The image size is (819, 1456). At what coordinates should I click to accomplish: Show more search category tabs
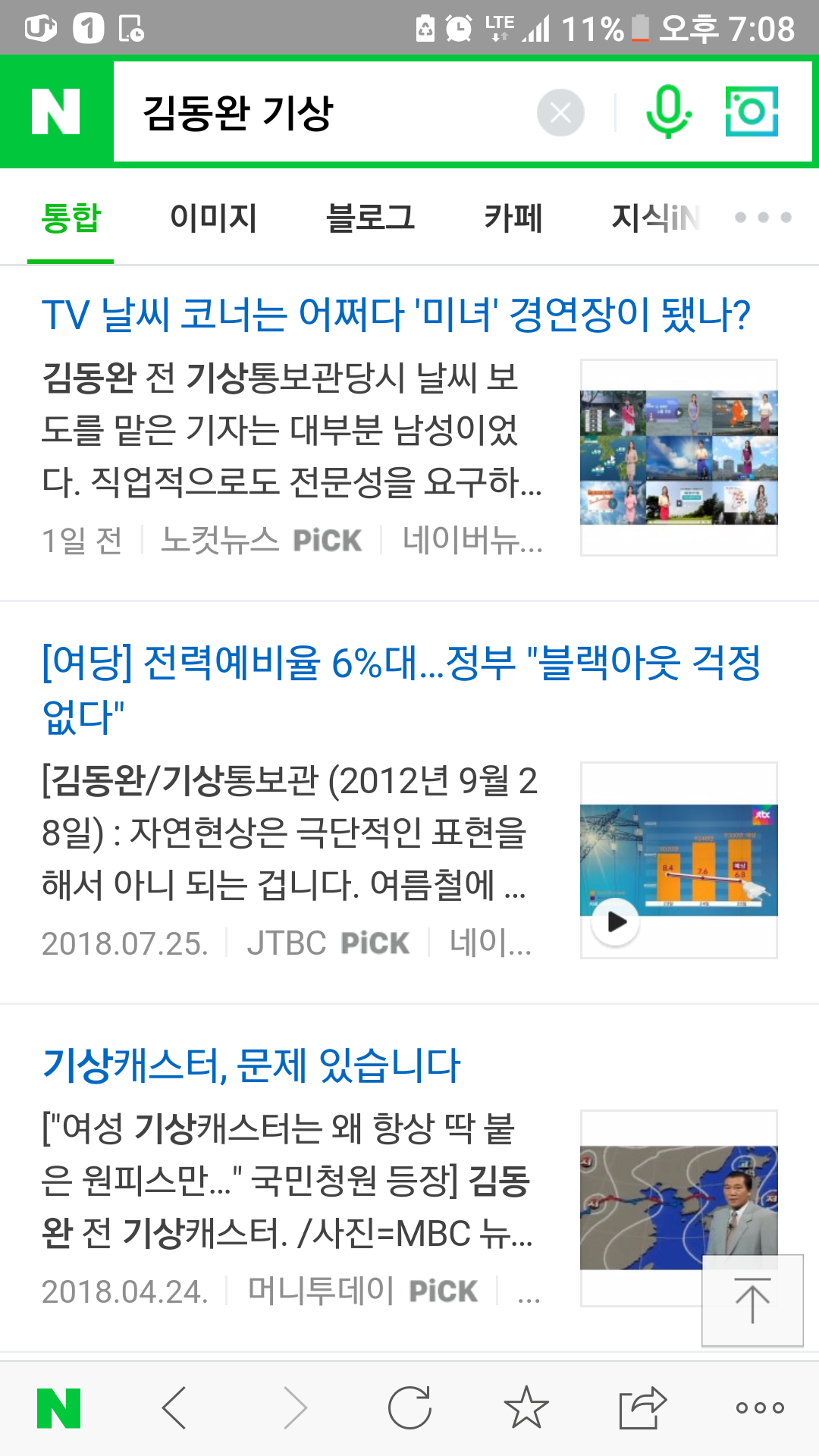(x=763, y=218)
